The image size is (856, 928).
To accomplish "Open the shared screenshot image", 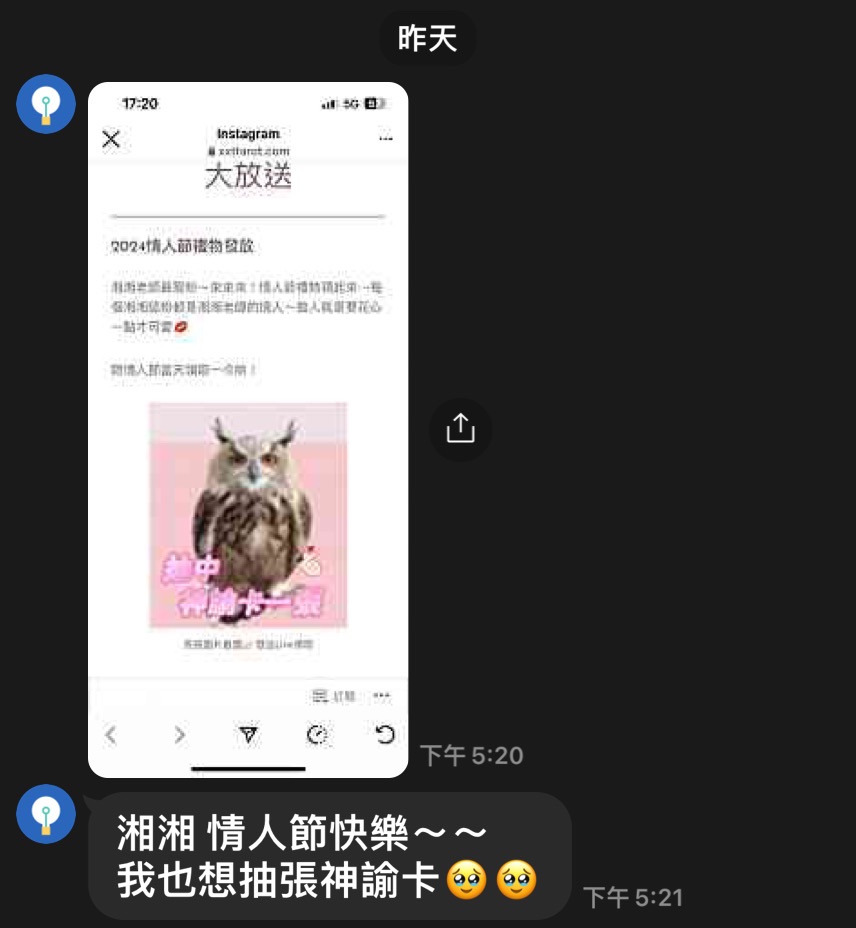I will click(x=248, y=430).
